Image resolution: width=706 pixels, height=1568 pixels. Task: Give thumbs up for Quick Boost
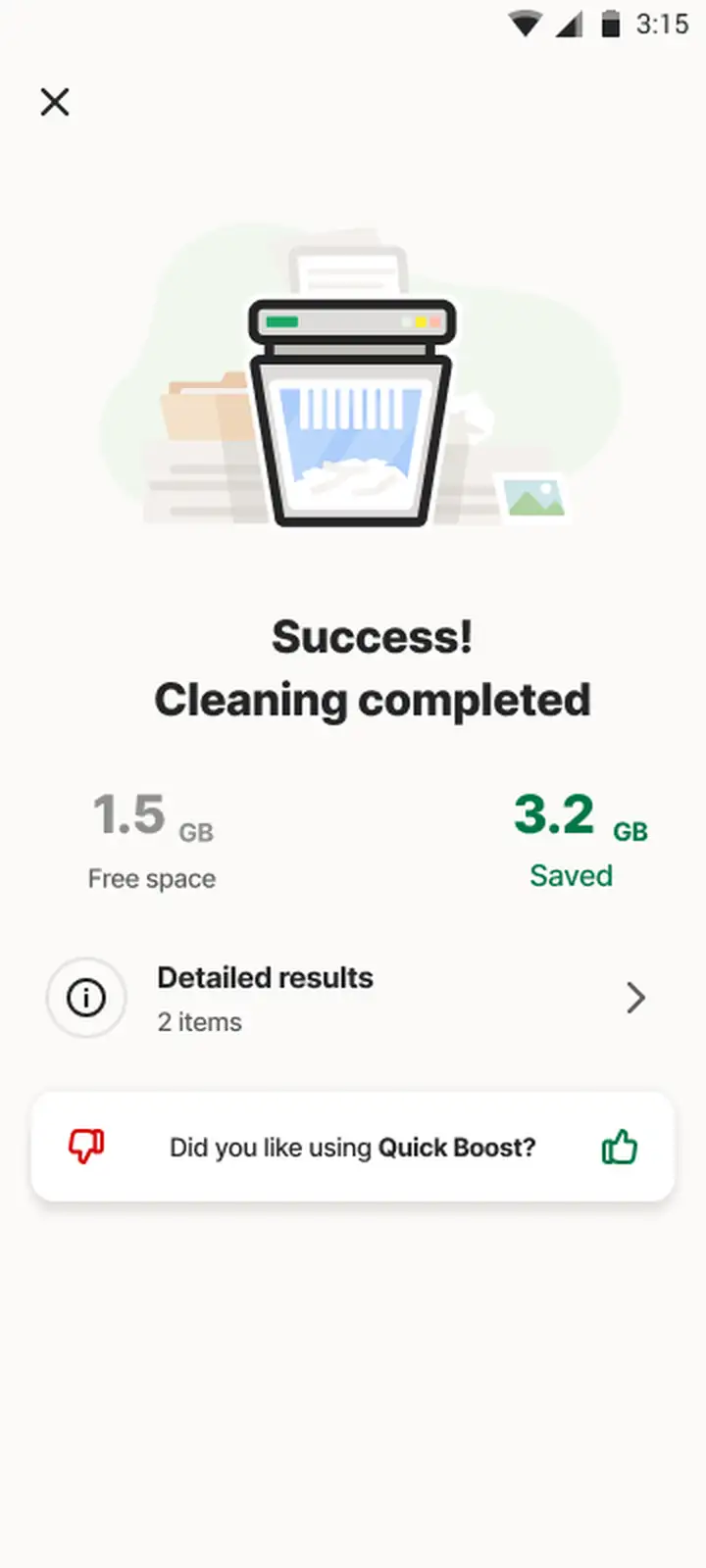point(619,1146)
